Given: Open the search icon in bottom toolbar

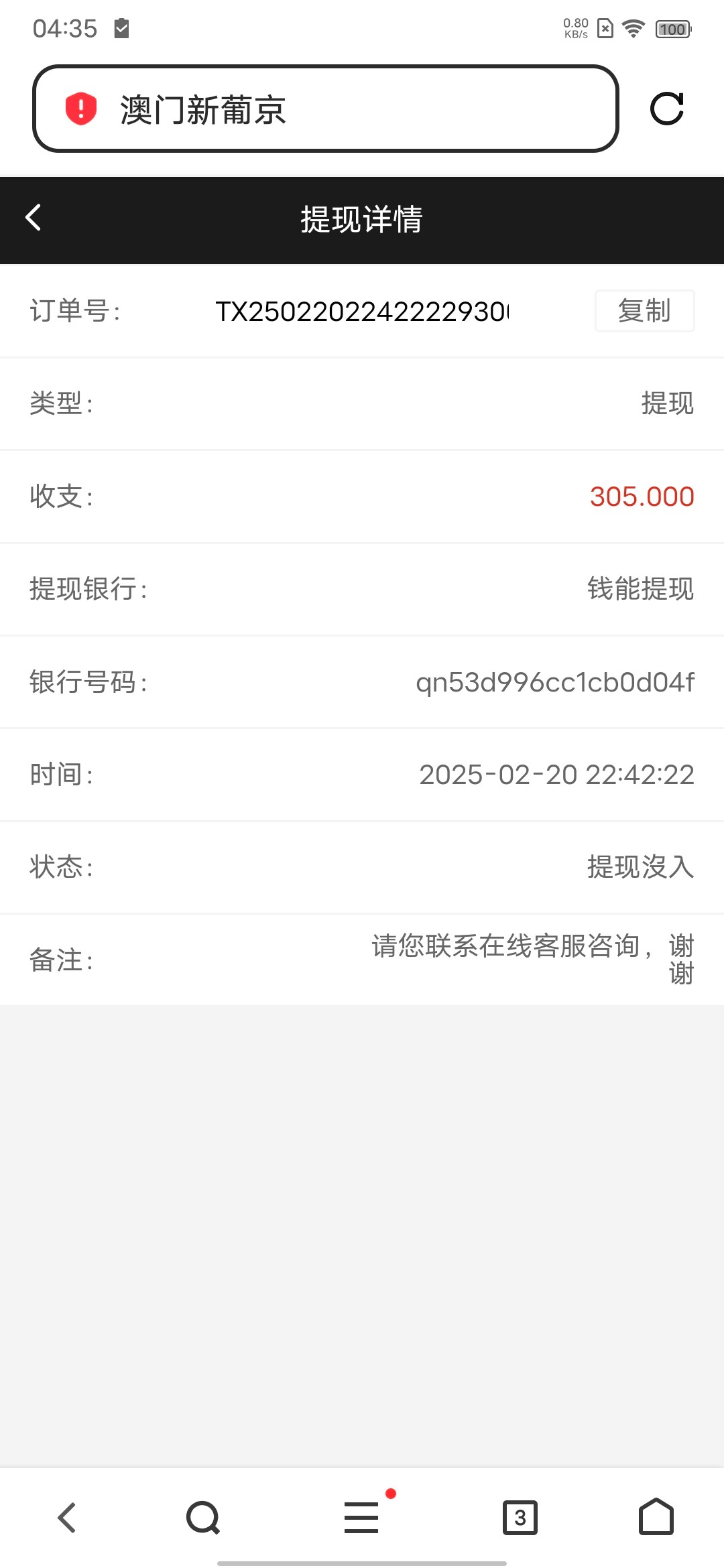Looking at the screenshot, I should click(x=202, y=1518).
